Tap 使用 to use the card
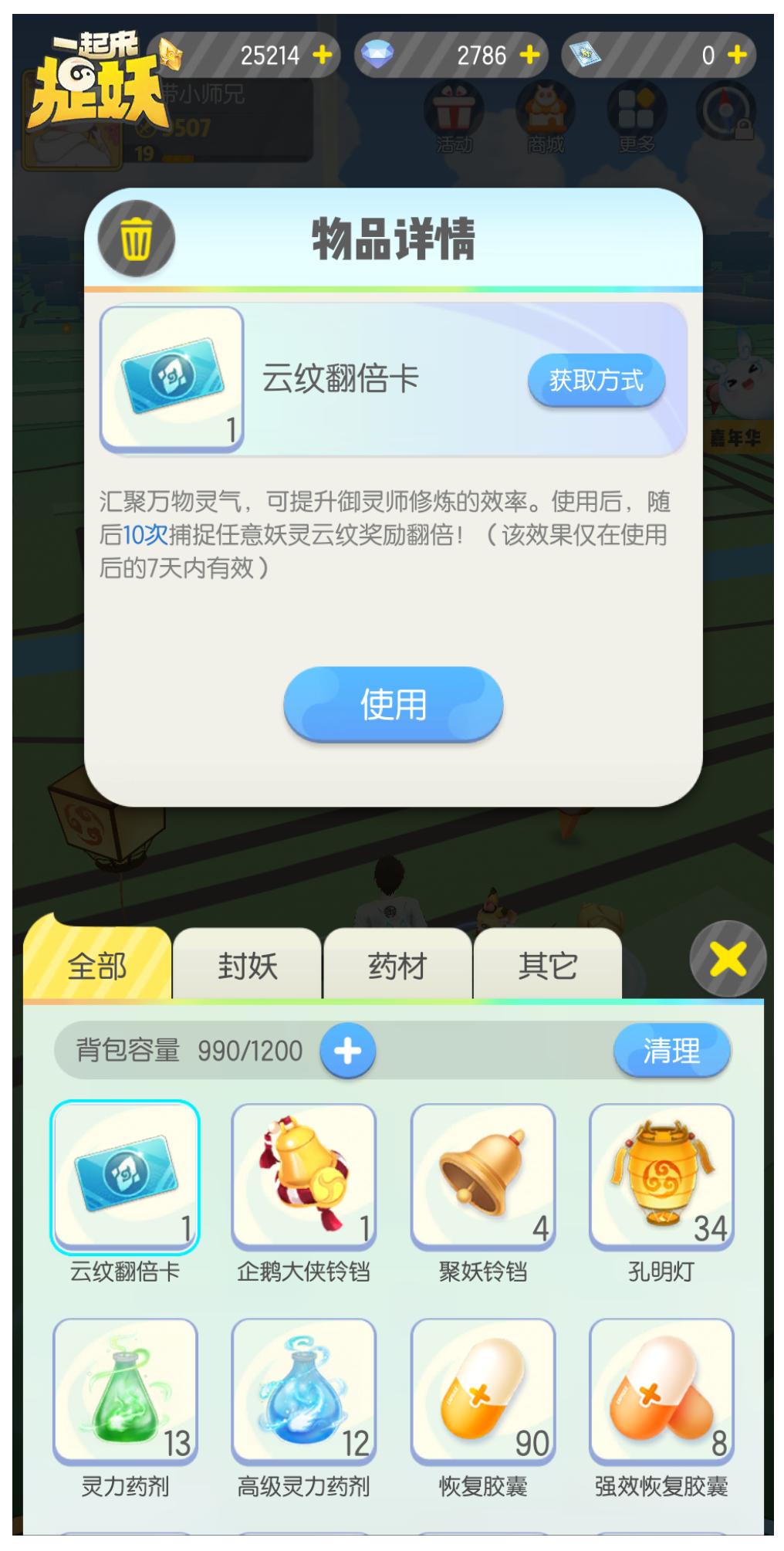784x1551 pixels. tap(393, 704)
